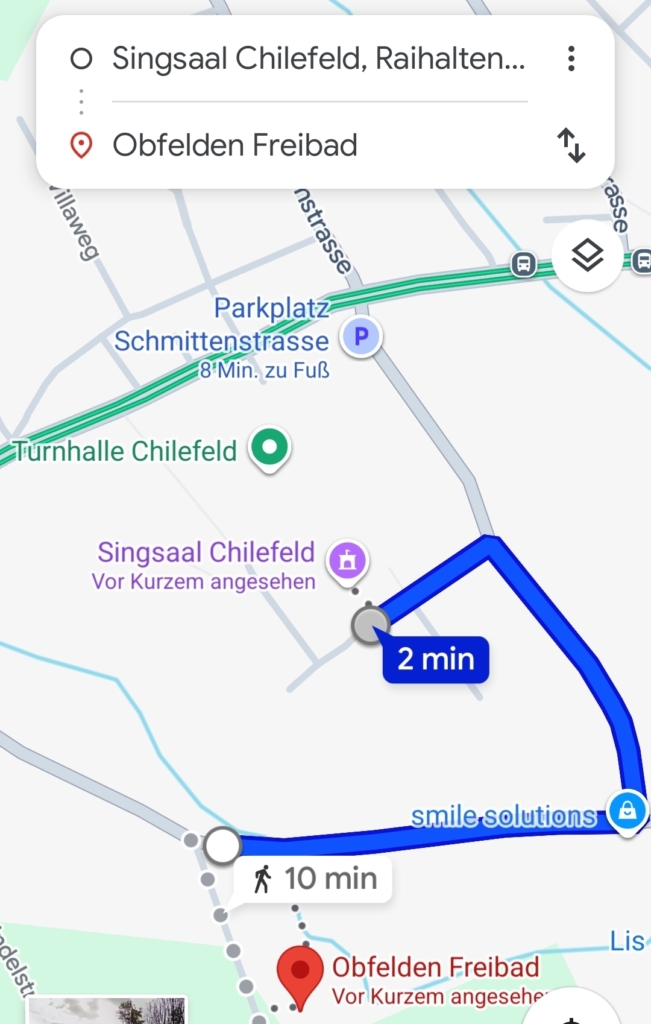The height and width of the screenshot is (1024, 651).
Task: Tap the bus stop icon on the green road
Action: point(522,265)
